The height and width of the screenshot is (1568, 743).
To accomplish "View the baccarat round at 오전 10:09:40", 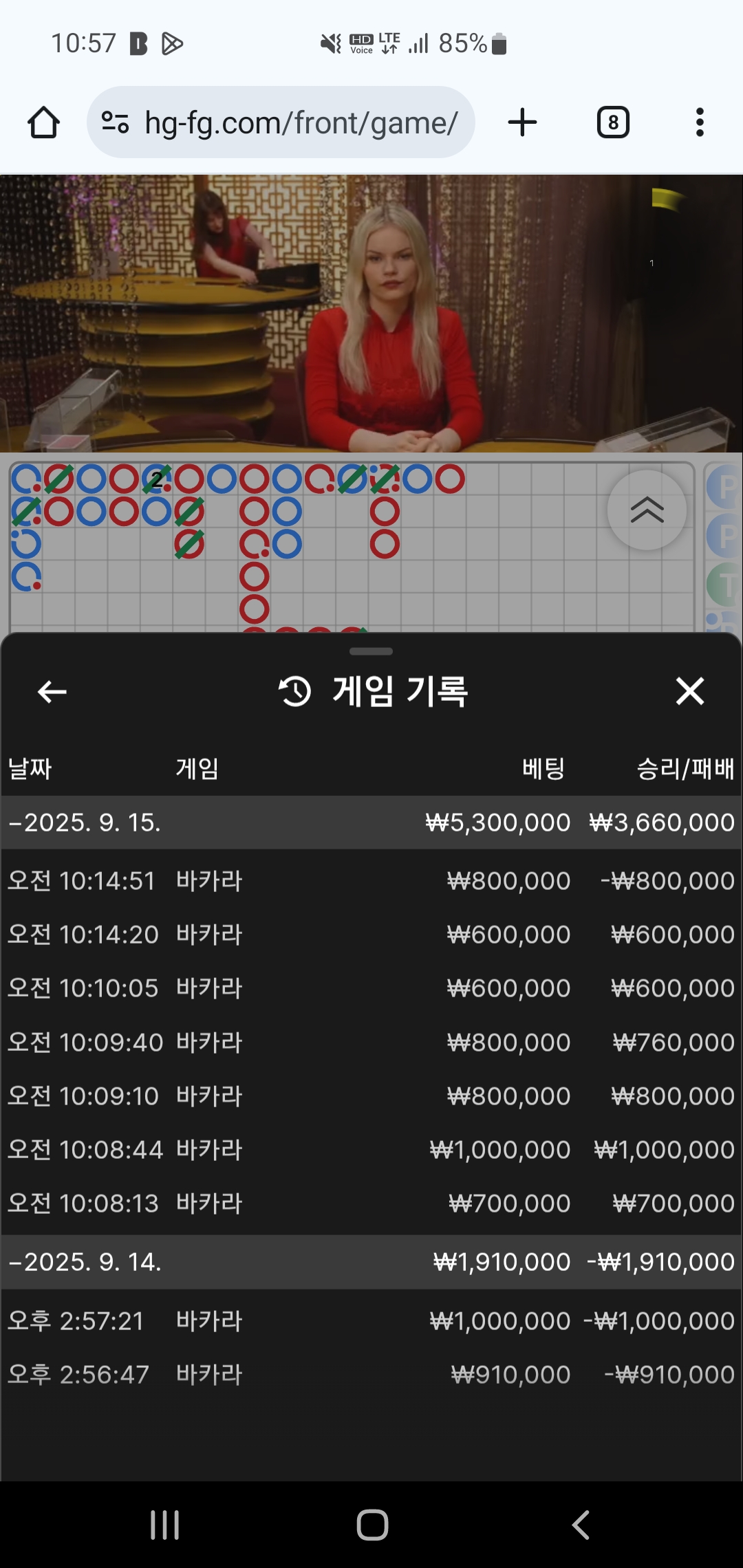I will [x=371, y=1043].
